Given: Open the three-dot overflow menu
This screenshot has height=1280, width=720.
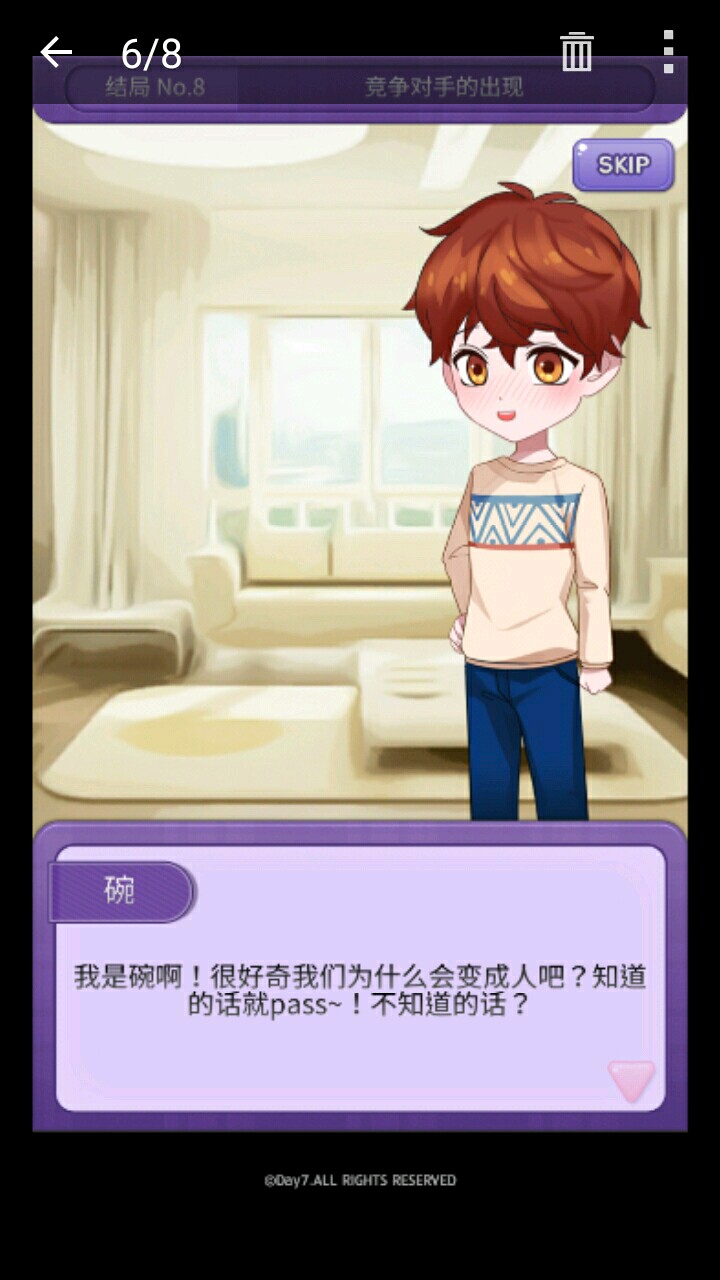Looking at the screenshot, I should click(x=668, y=51).
